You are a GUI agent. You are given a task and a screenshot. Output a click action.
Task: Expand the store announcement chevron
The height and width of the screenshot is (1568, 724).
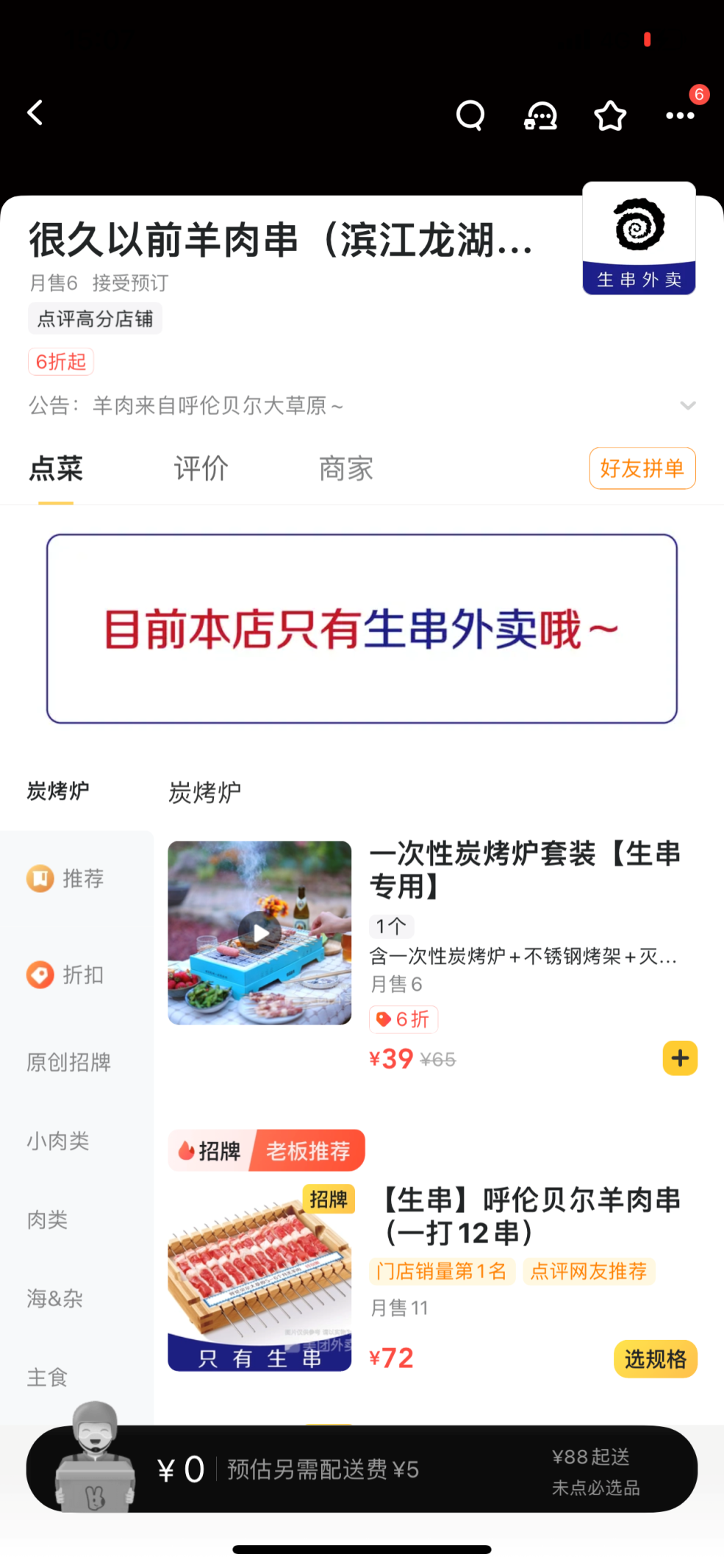click(x=688, y=405)
